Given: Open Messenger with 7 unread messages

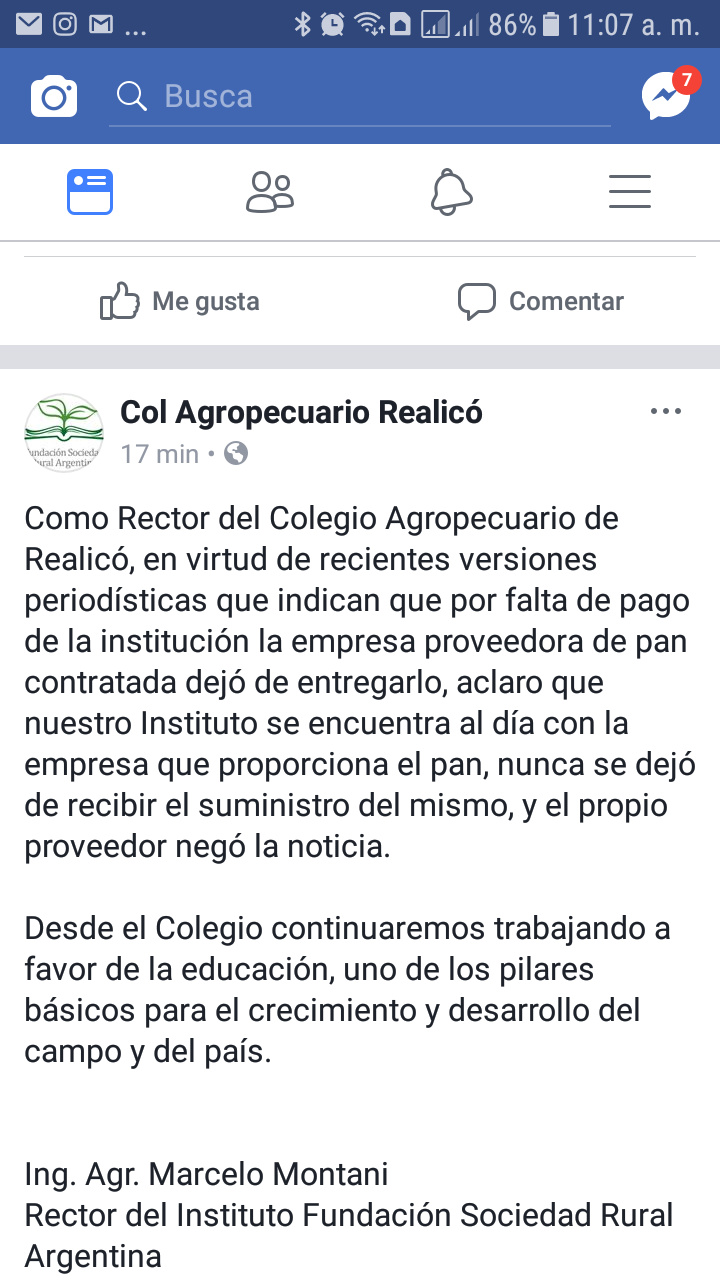Looking at the screenshot, I should tap(665, 96).
